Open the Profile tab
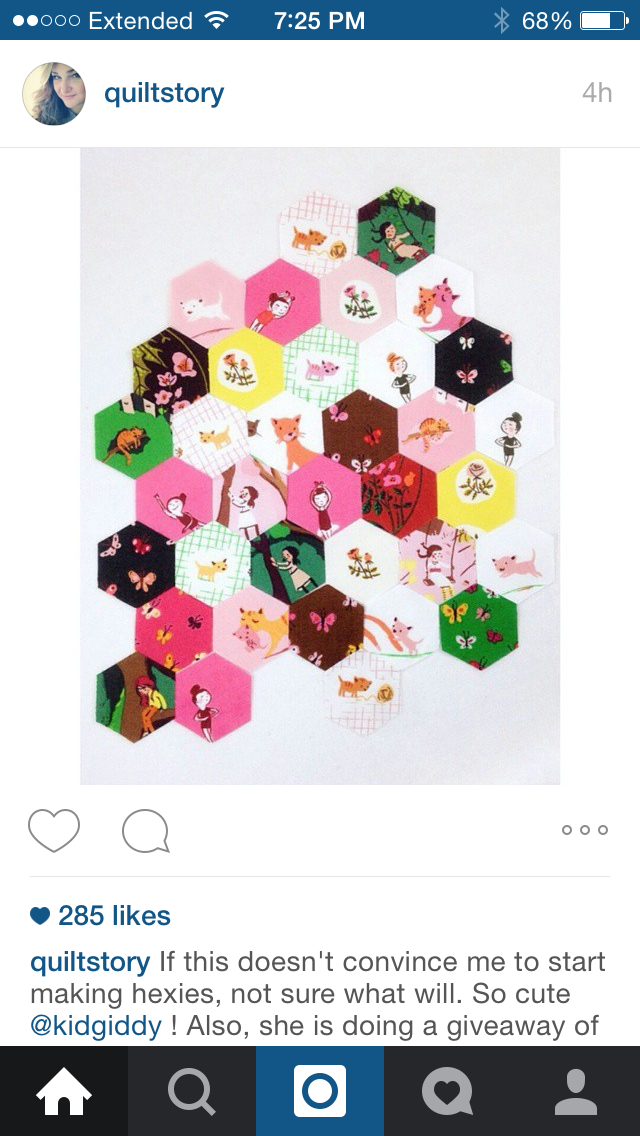The height and width of the screenshot is (1136, 640). tap(576, 1091)
